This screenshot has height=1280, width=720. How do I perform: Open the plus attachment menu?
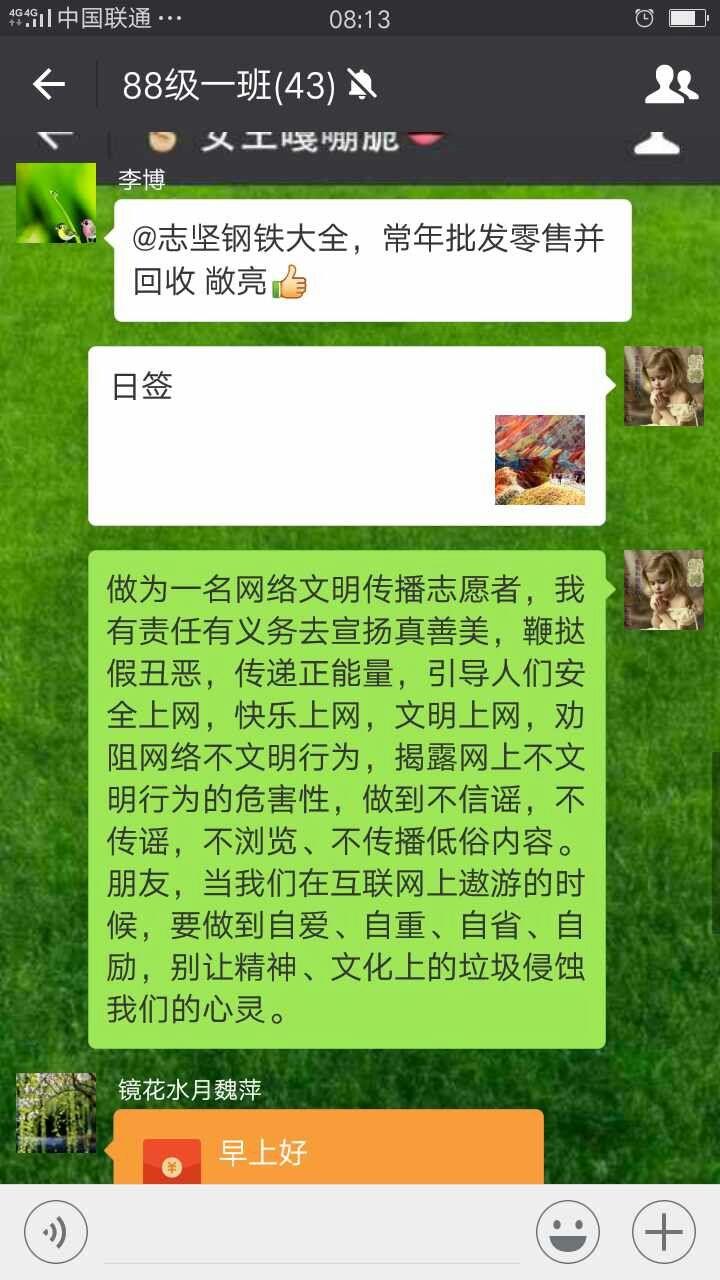(664, 1232)
